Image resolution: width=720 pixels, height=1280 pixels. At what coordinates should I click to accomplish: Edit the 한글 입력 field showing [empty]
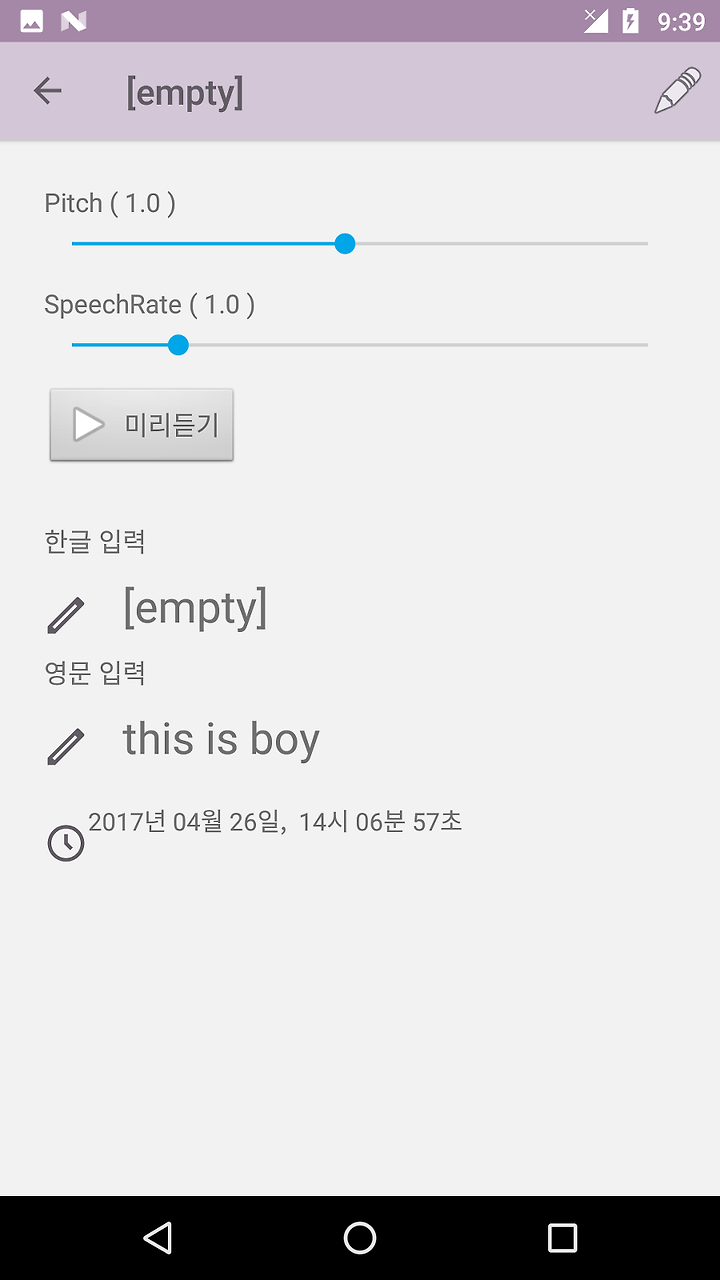point(195,608)
